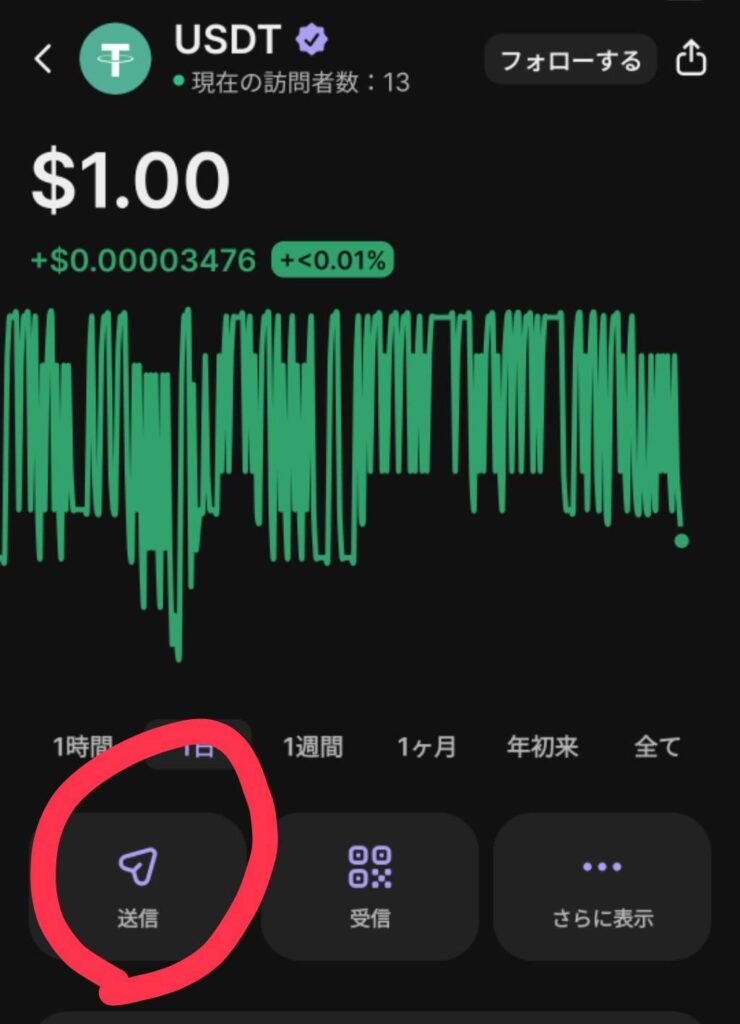The width and height of the screenshot is (740, 1024).
Task: Tap the 送信 send button
Action: [138, 886]
